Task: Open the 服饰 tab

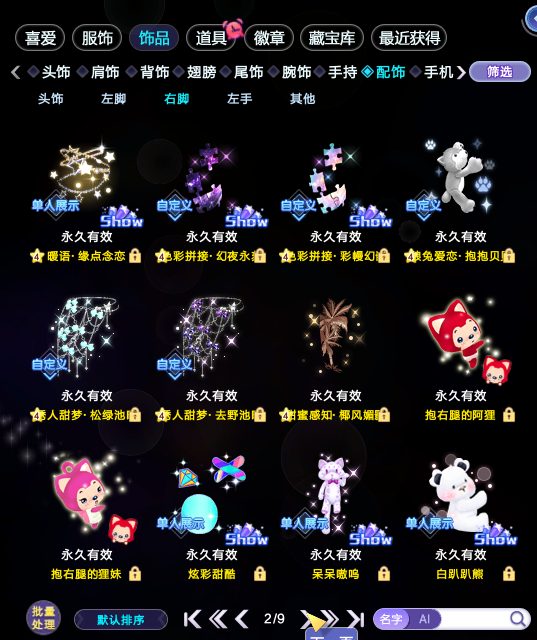Action: click(97, 38)
